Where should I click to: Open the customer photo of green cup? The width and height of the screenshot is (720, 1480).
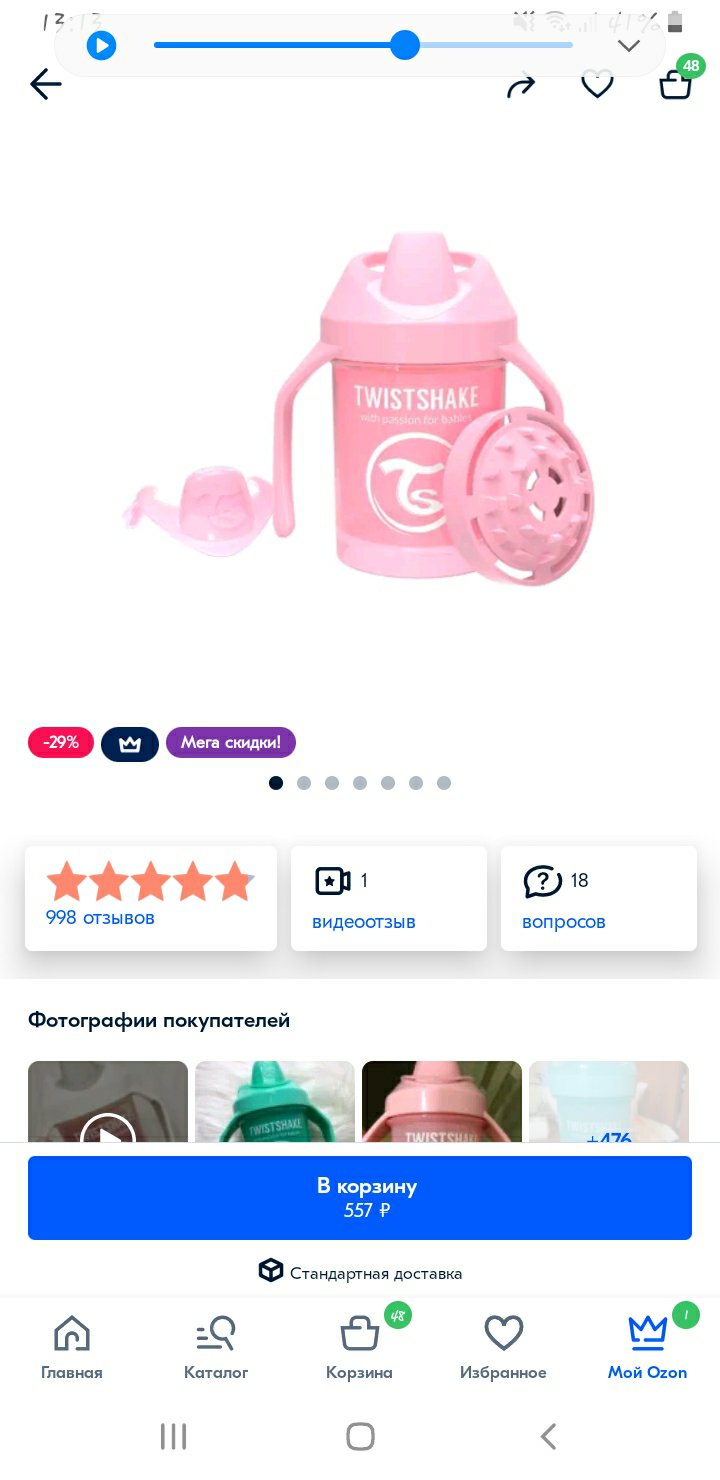click(x=275, y=1102)
